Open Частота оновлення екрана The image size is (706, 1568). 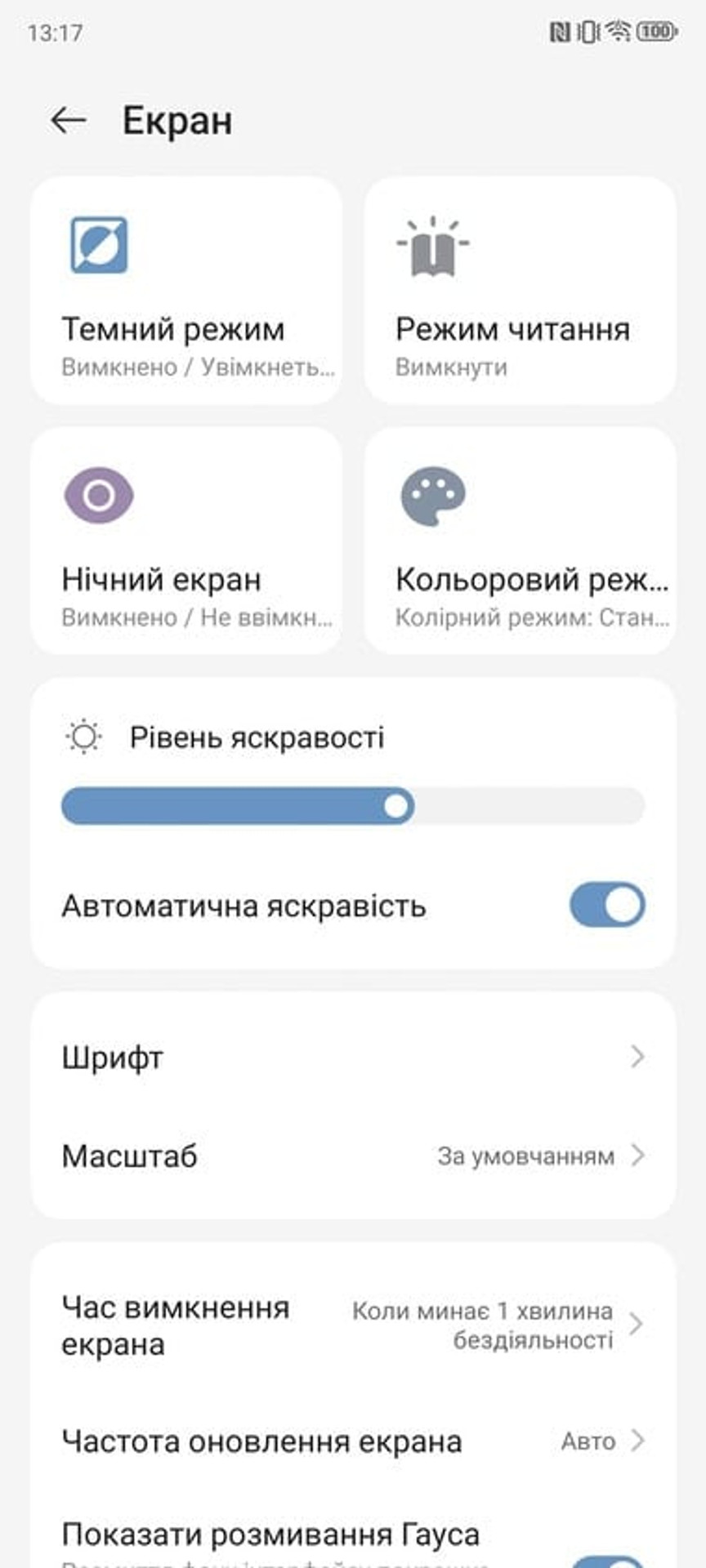tap(353, 1441)
